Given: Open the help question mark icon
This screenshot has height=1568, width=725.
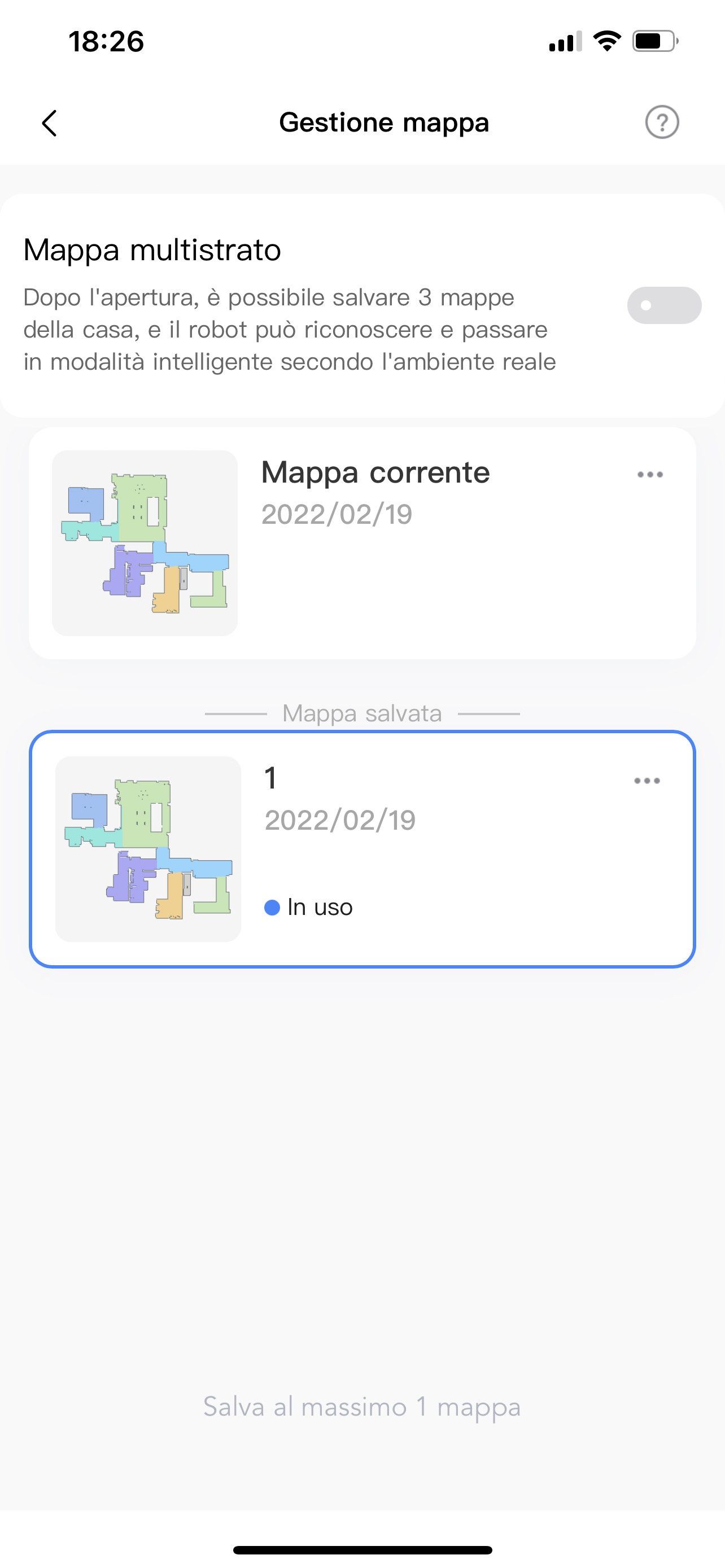Looking at the screenshot, I should (x=662, y=122).
